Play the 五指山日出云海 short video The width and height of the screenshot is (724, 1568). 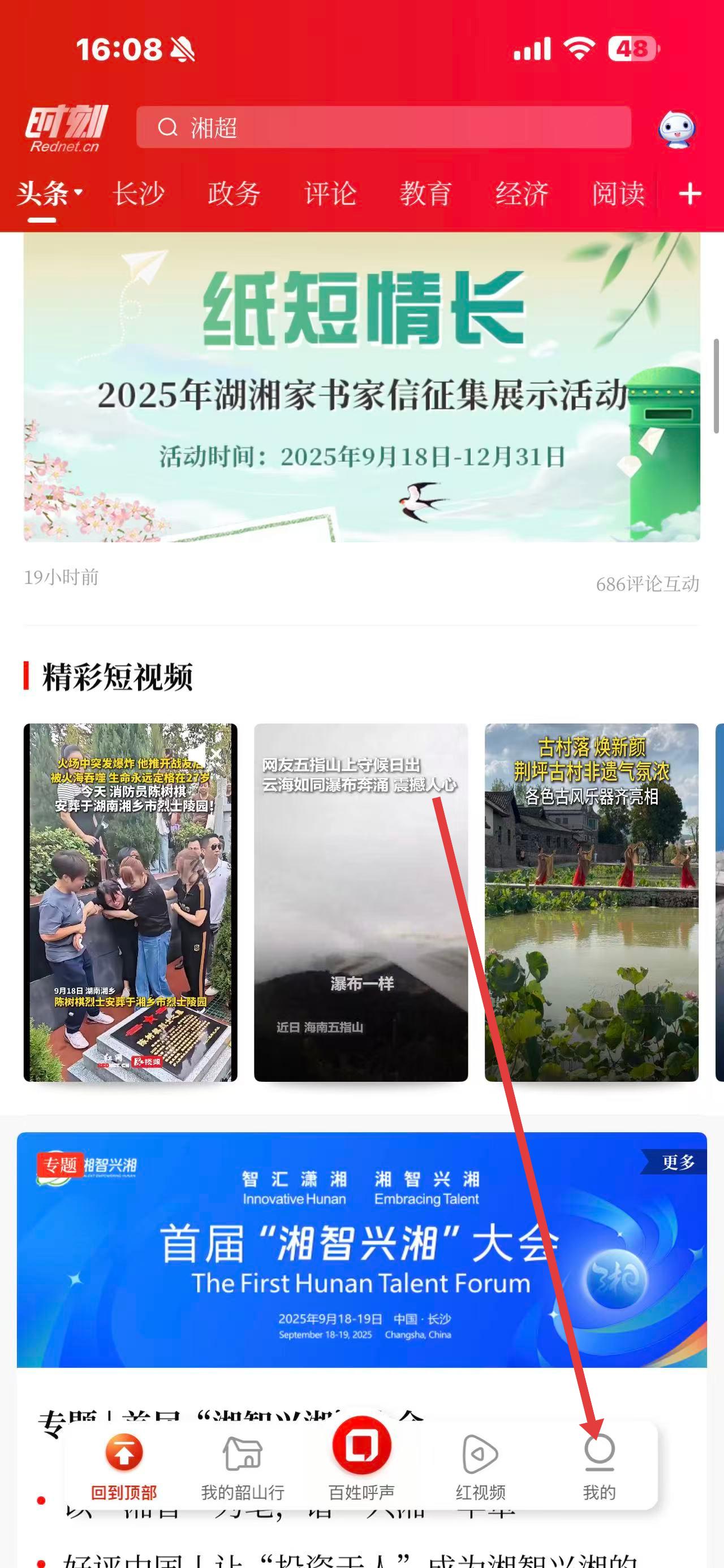pyautogui.click(x=360, y=902)
